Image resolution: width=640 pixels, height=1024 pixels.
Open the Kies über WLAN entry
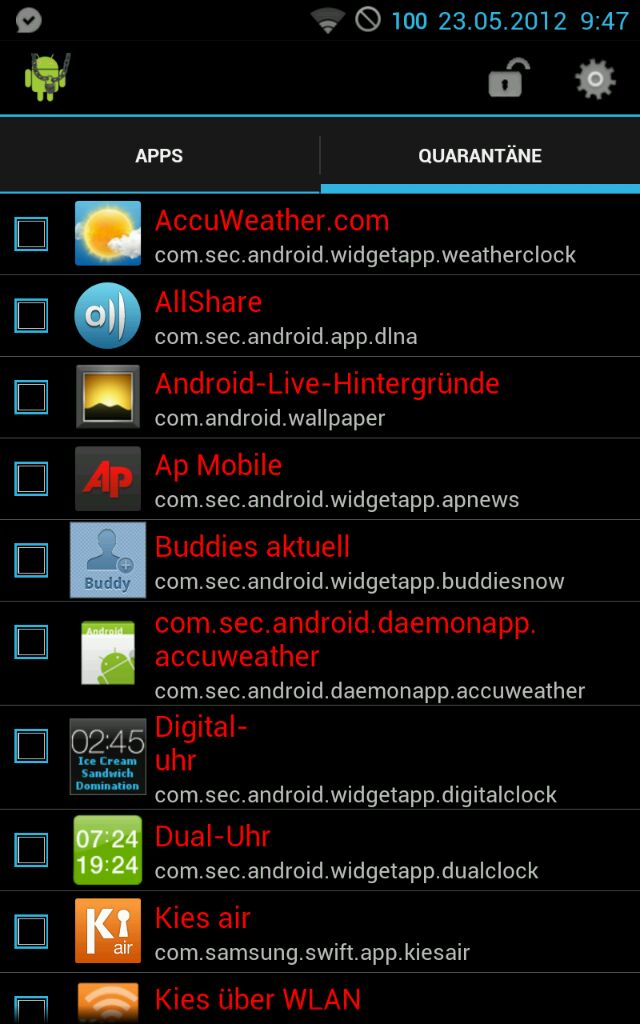[320, 999]
